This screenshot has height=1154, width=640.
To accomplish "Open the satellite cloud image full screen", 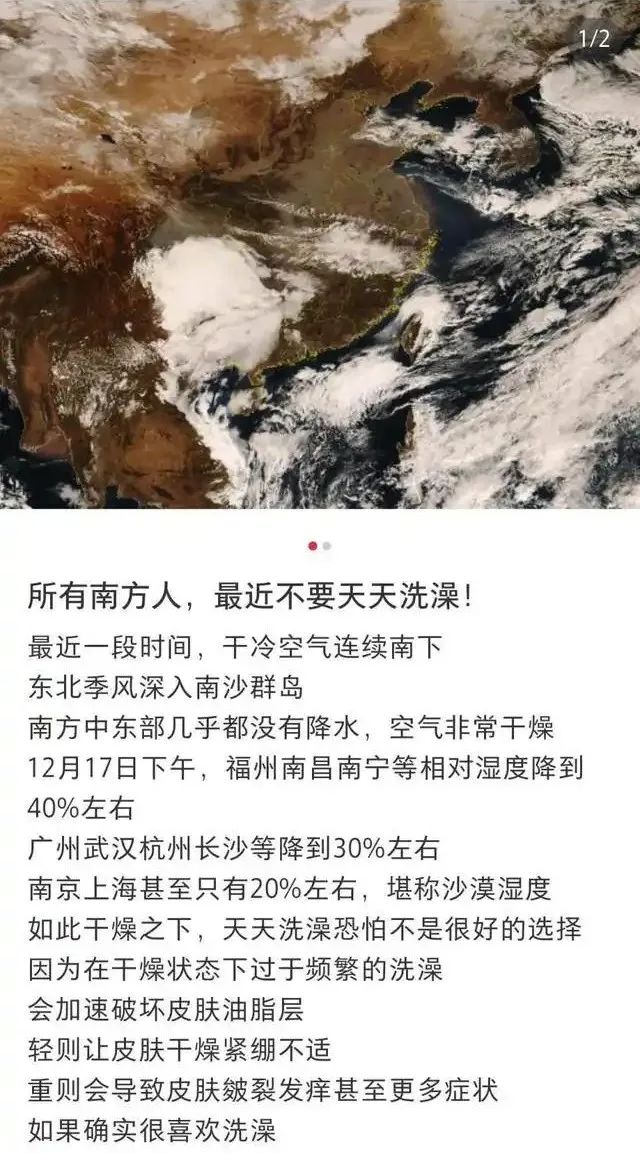I will pyautogui.click(x=320, y=255).
